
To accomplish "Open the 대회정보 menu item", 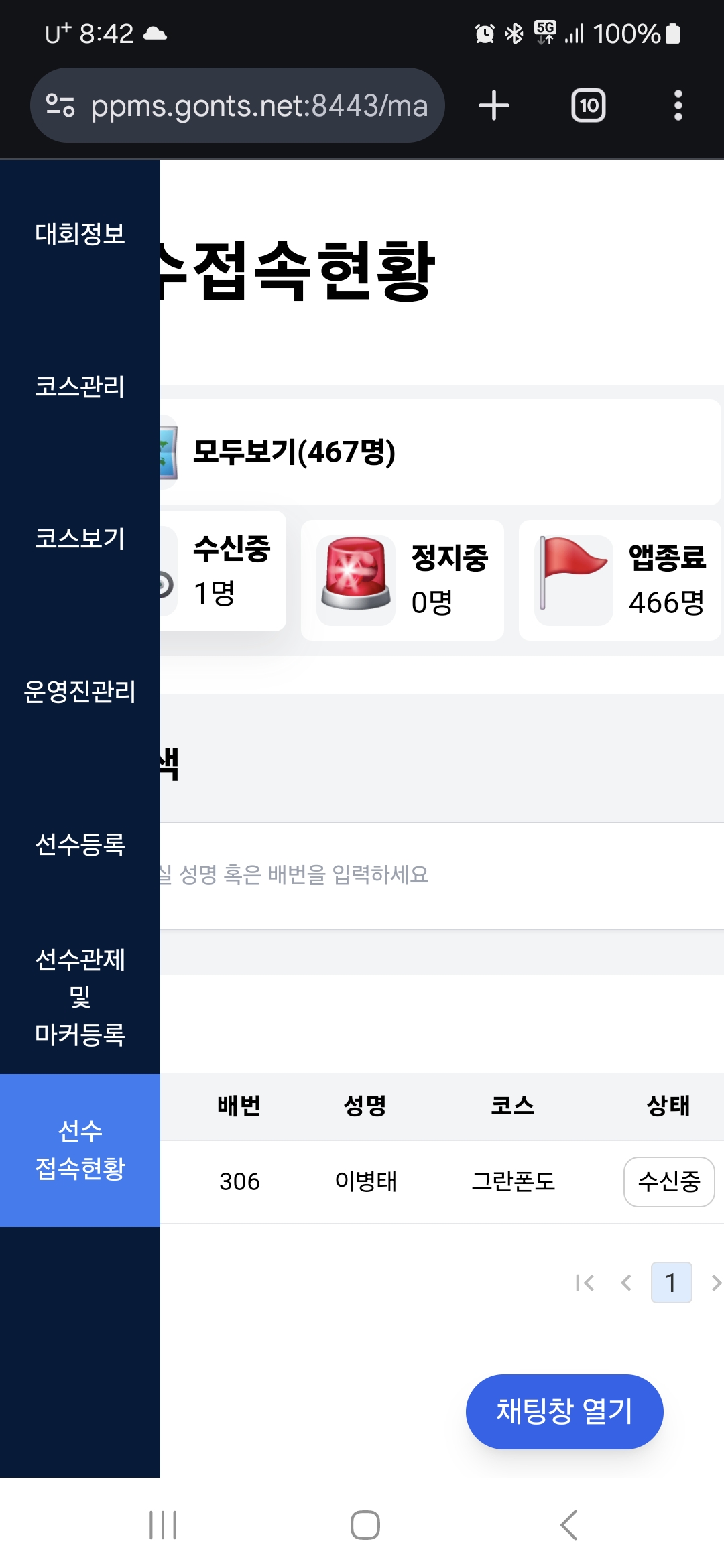I will tap(80, 235).
